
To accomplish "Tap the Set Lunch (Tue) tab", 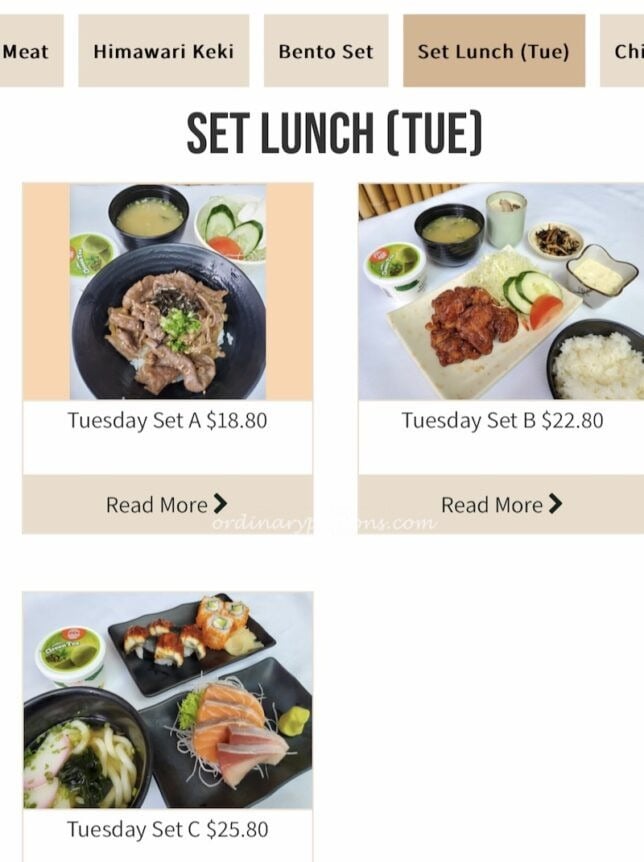I will click(493, 51).
